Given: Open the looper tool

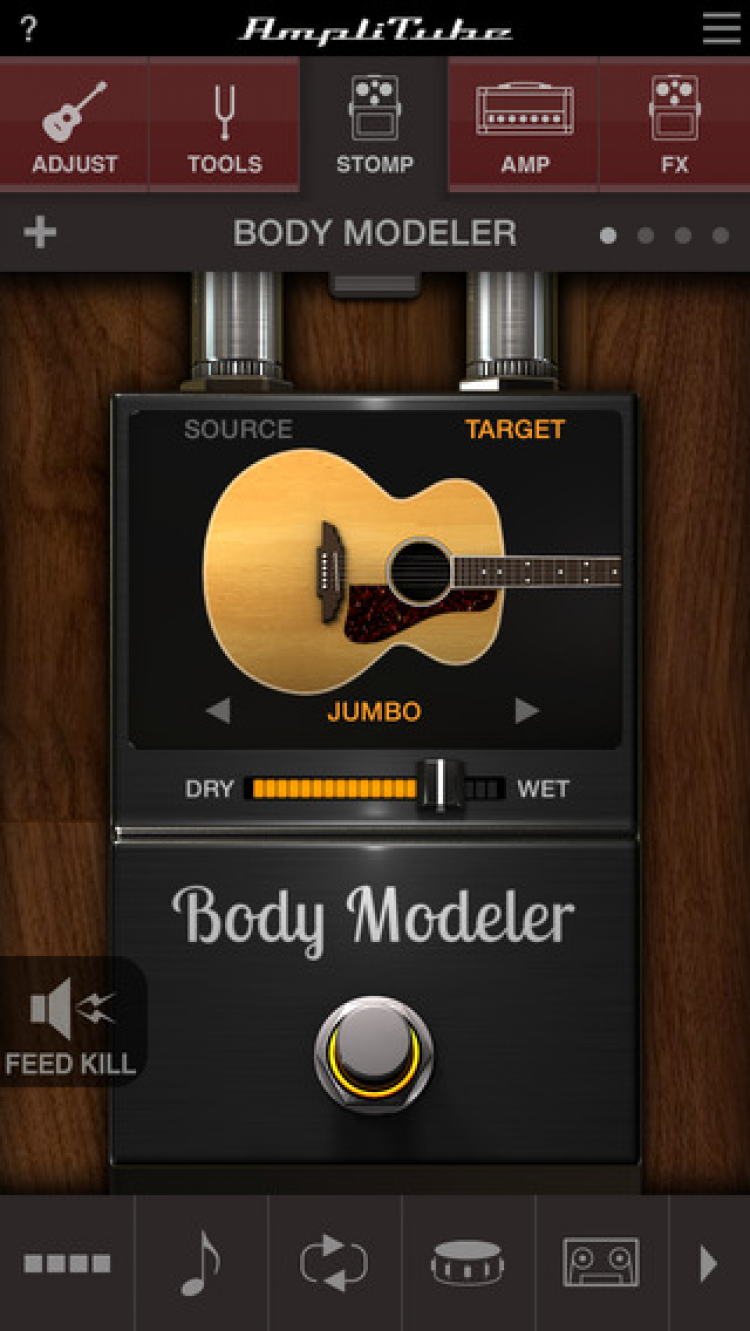Looking at the screenshot, I should [334, 1263].
